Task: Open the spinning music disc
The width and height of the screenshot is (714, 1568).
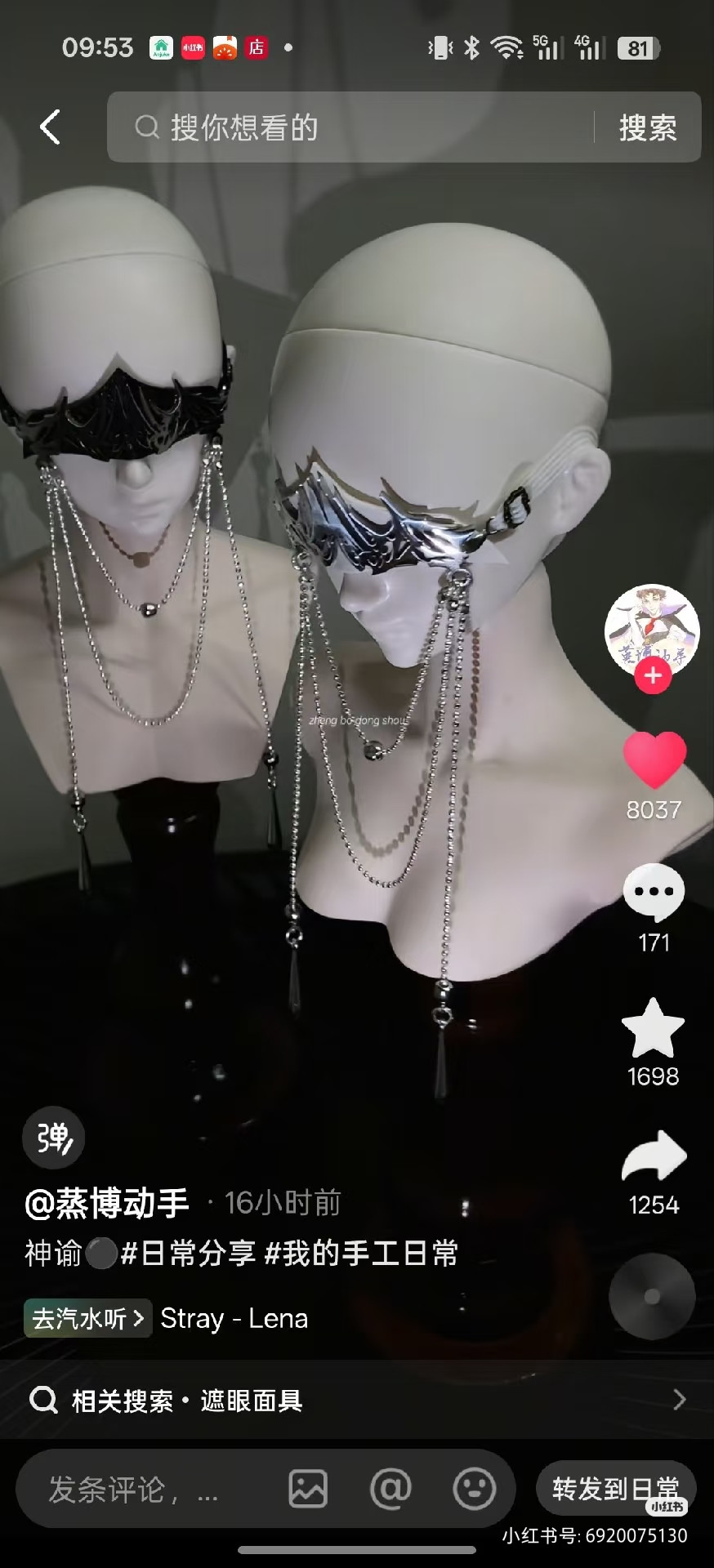Action: pos(652,1296)
